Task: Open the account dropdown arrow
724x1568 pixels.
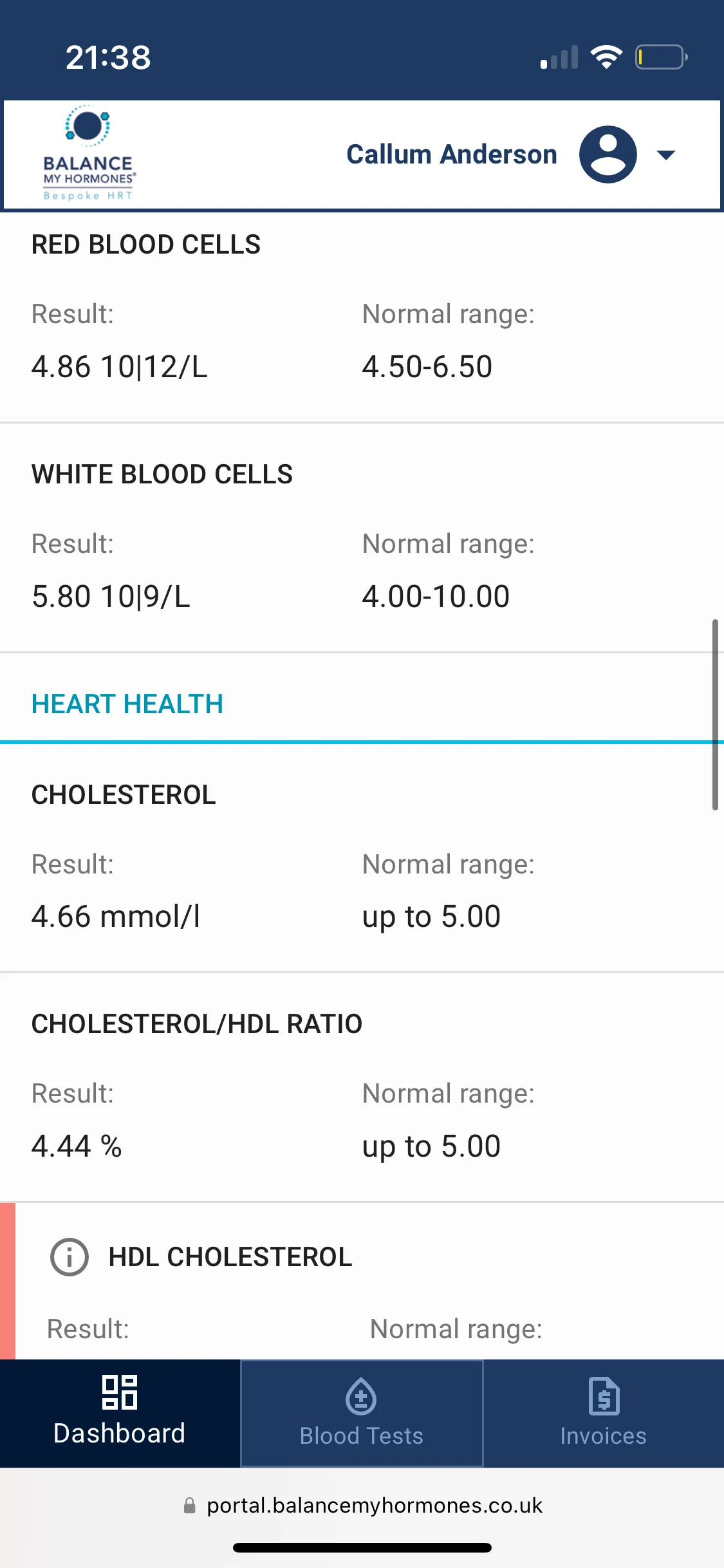Action: pos(665,155)
